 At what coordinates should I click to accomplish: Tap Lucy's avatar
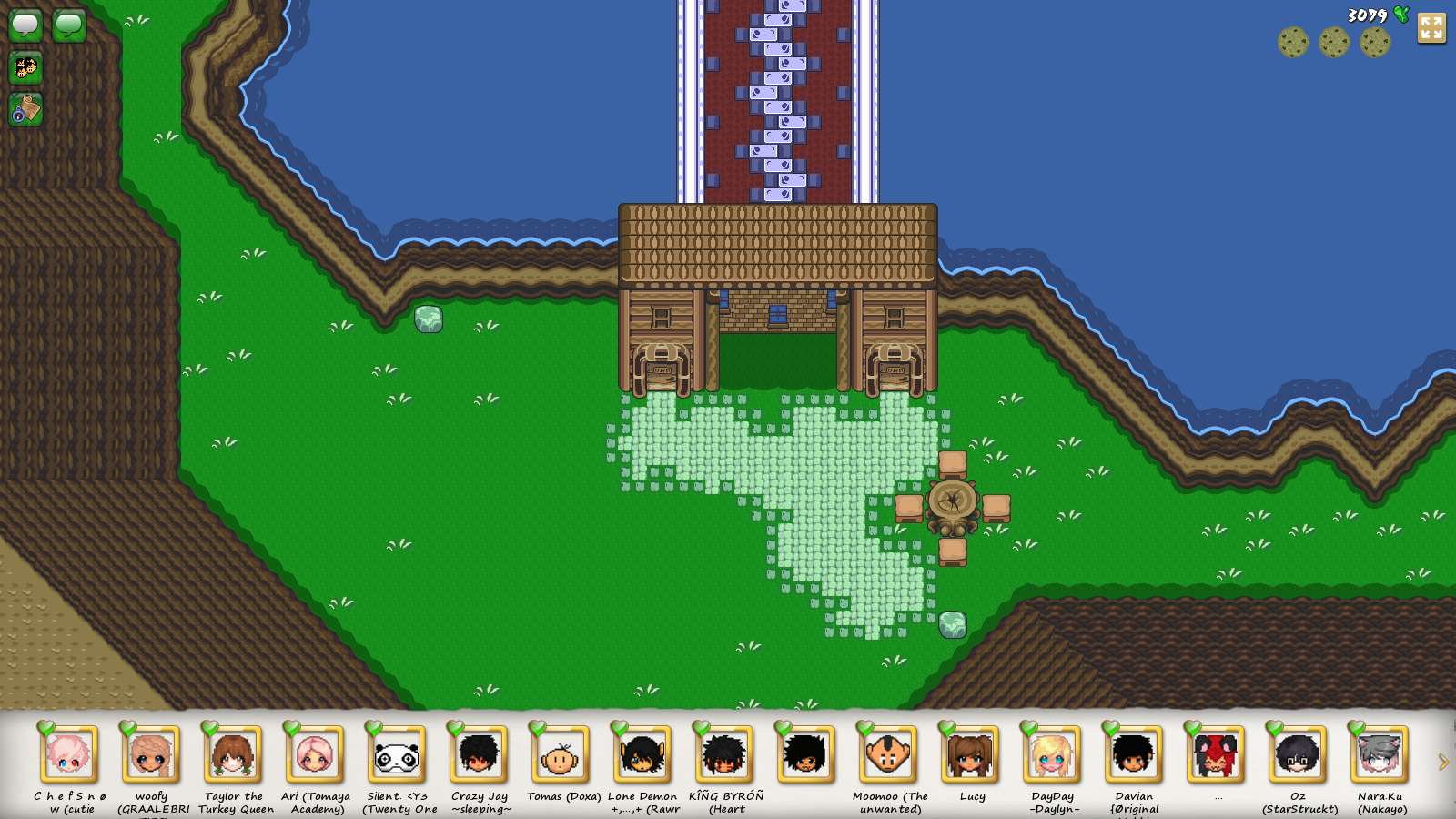point(969,754)
